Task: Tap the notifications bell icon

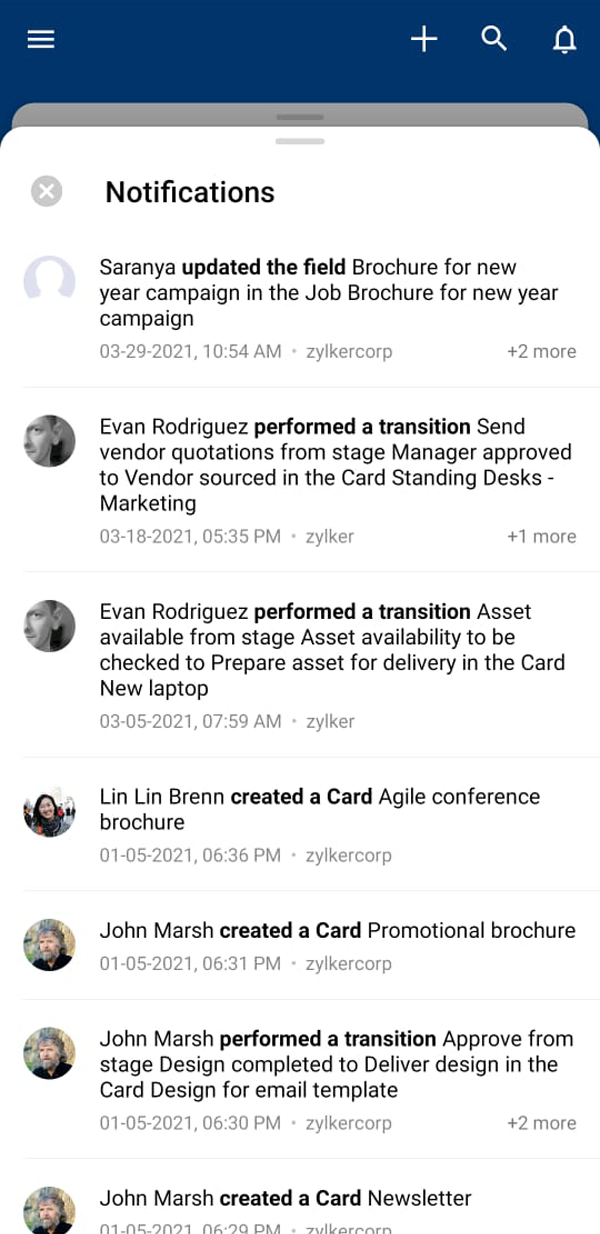Action: (x=564, y=39)
